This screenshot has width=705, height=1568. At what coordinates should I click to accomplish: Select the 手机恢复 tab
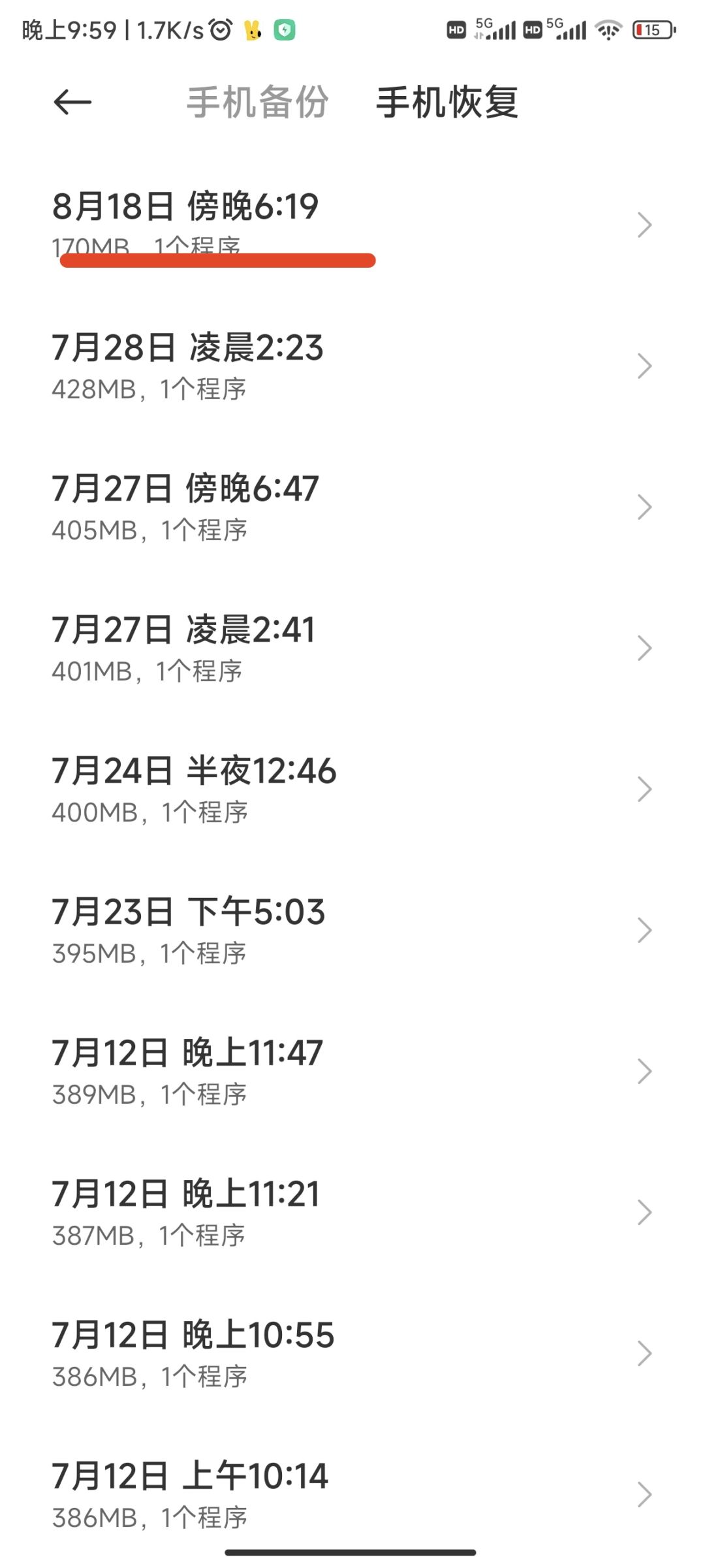(x=447, y=103)
